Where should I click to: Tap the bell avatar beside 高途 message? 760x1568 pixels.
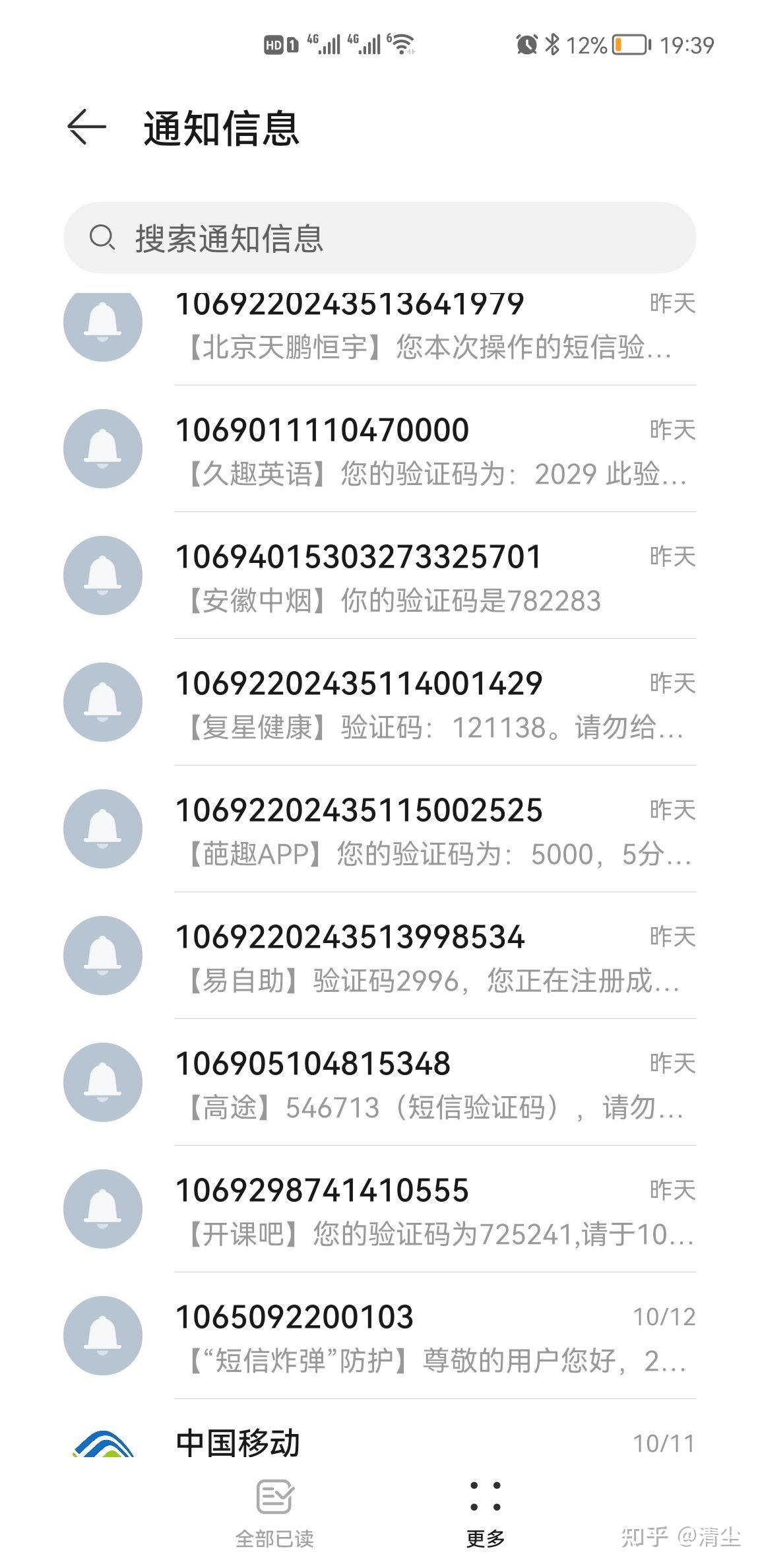104,1082
